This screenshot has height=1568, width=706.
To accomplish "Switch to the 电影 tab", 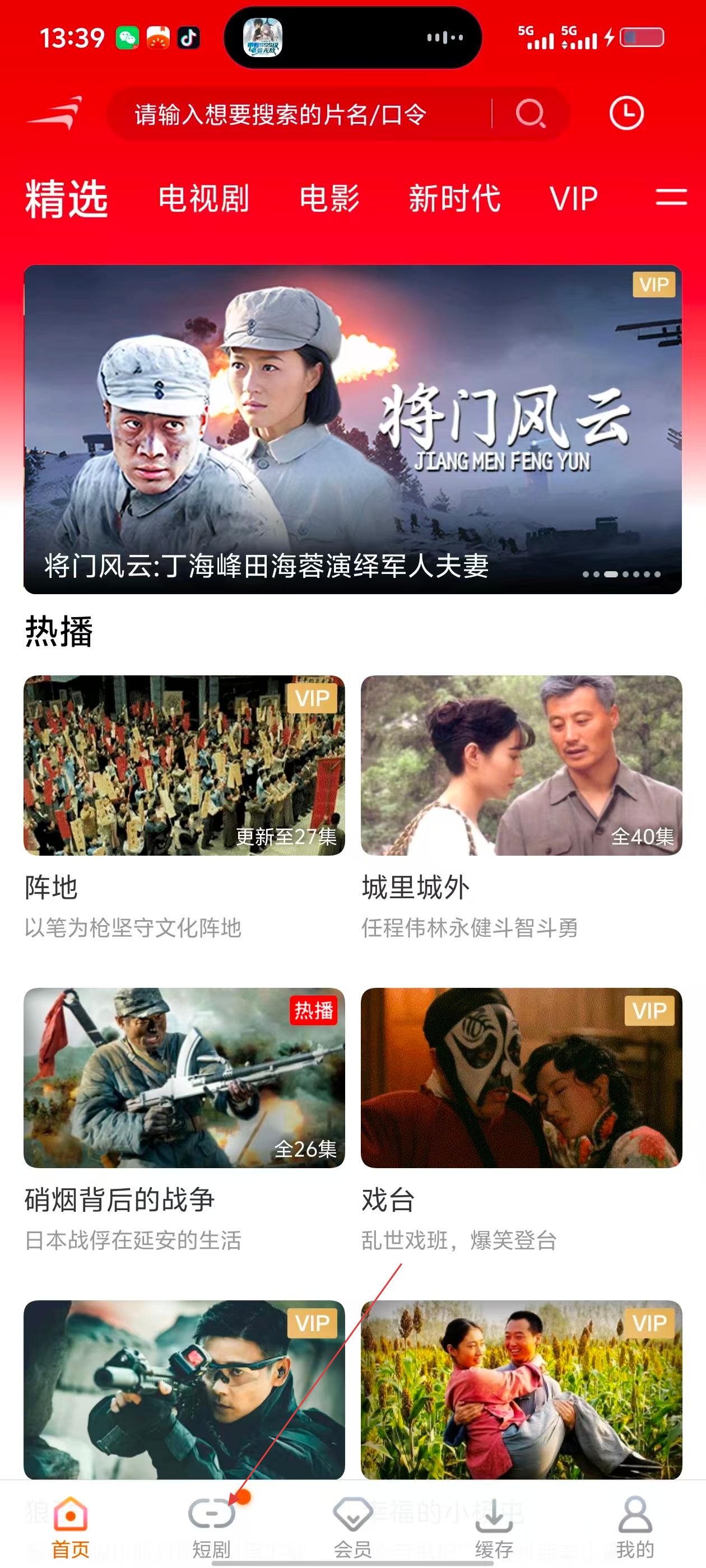I will [x=329, y=198].
